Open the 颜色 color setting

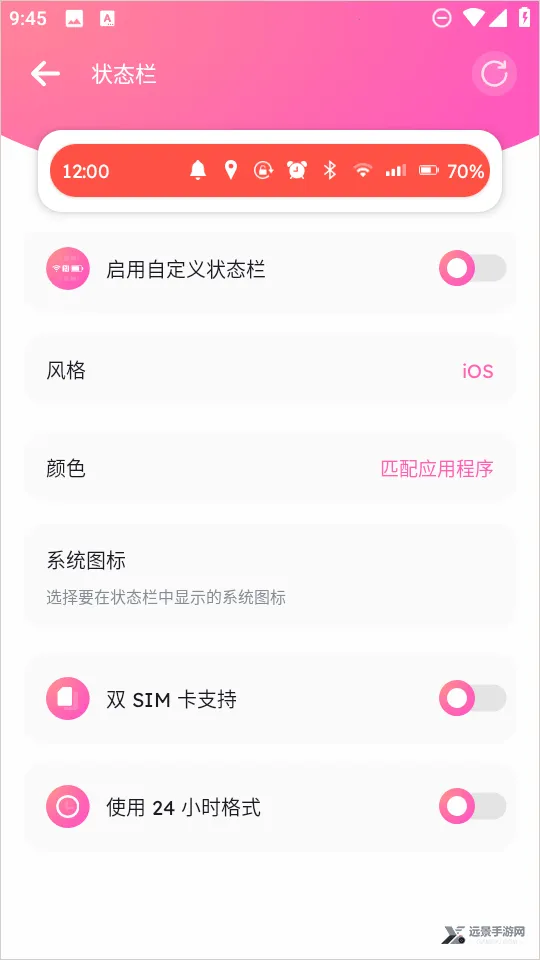coord(270,469)
